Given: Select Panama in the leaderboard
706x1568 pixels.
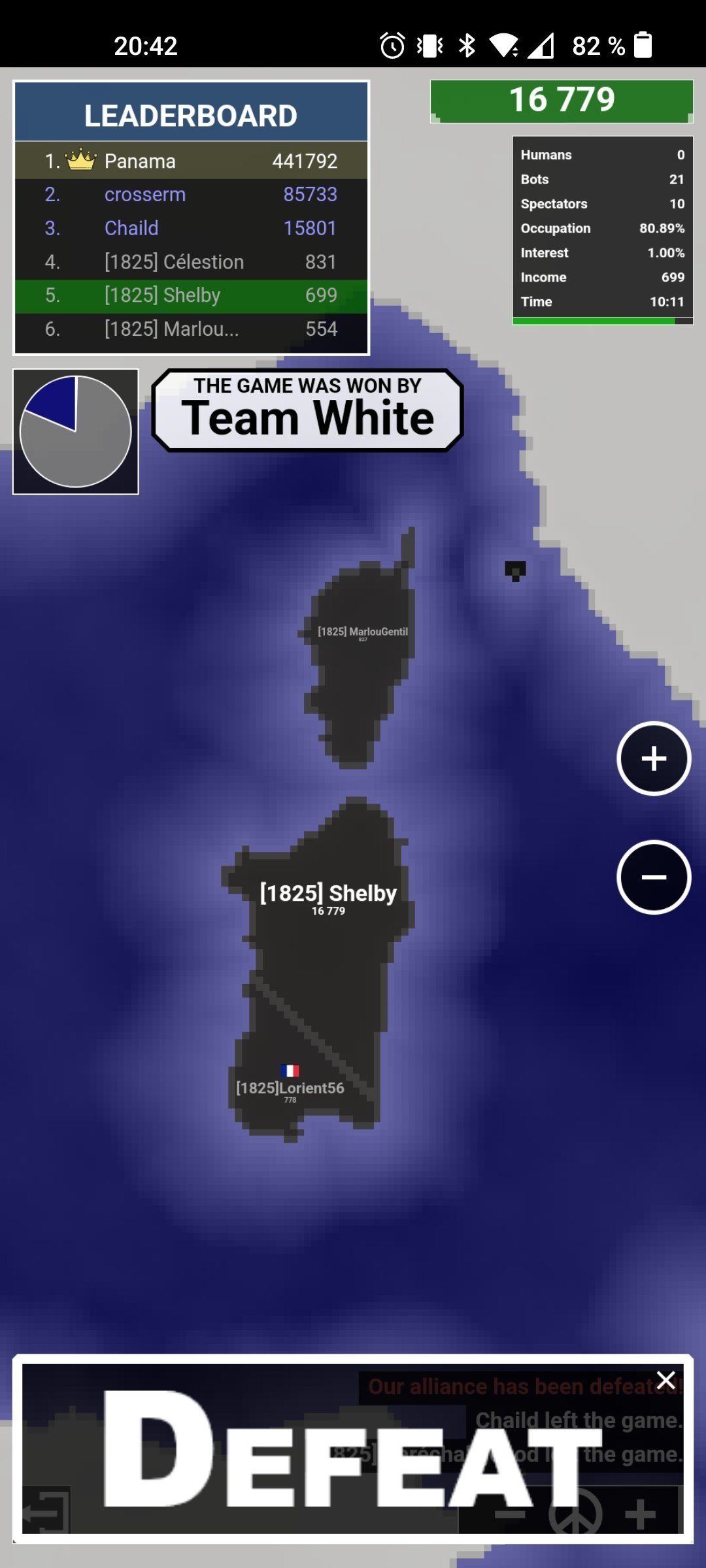Looking at the screenshot, I should [x=191, y=161].
